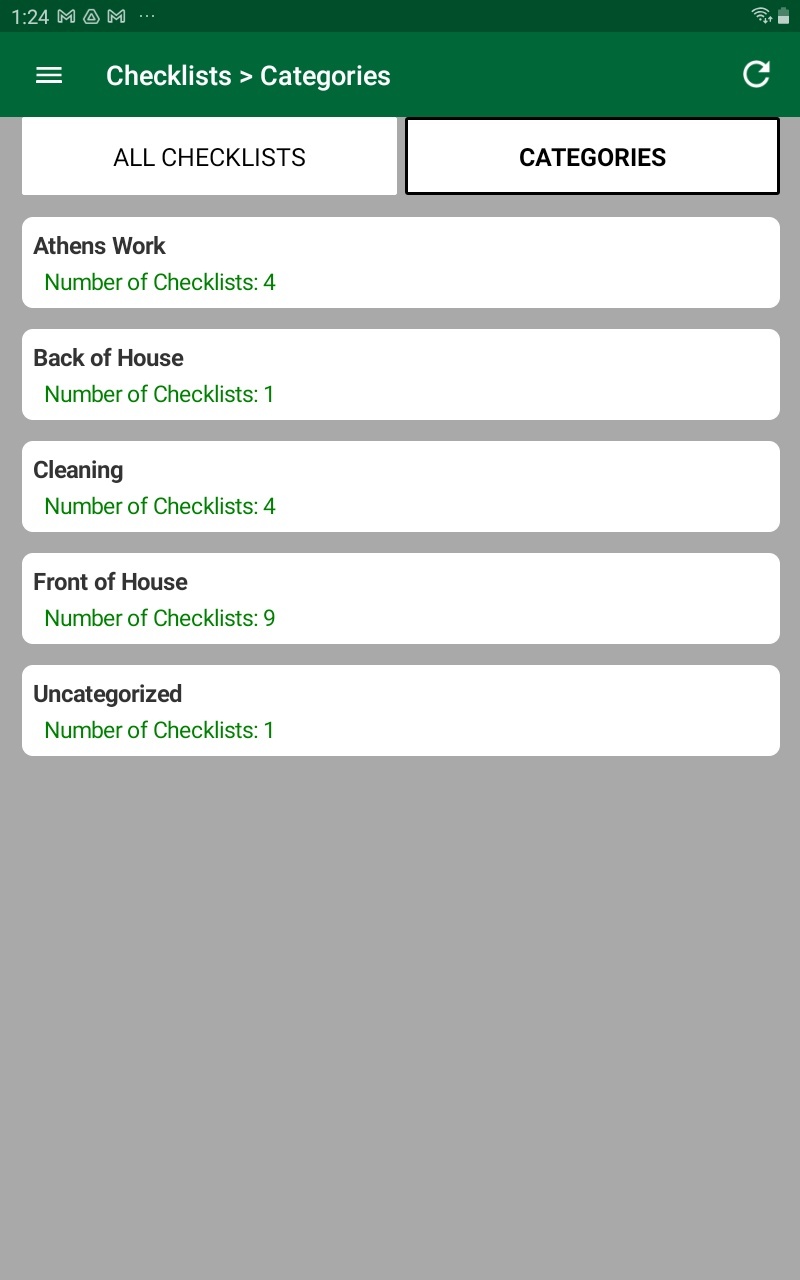
Task: Tap the checklist count under Front of House
Action: 160,618
